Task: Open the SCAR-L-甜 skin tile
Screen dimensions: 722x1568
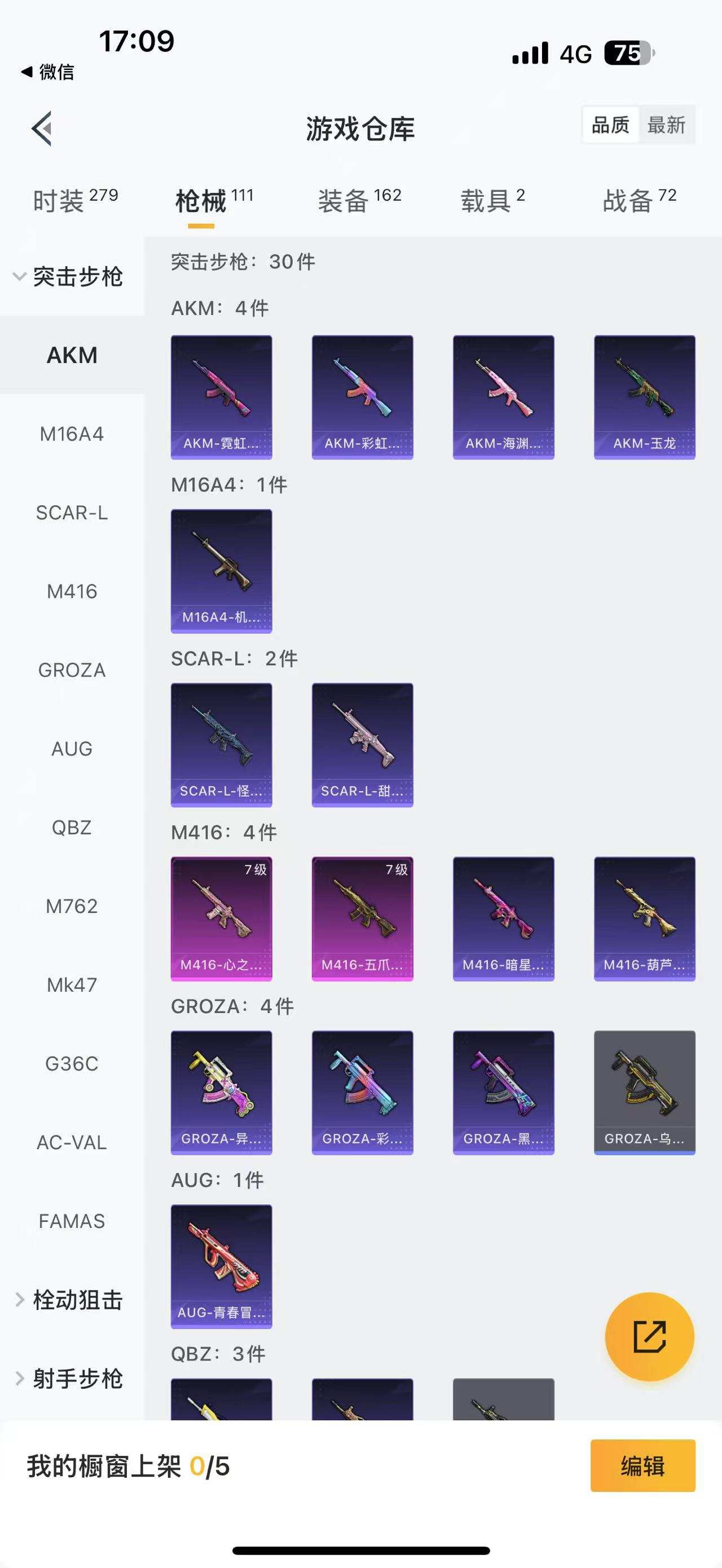Action: point(362,744)
